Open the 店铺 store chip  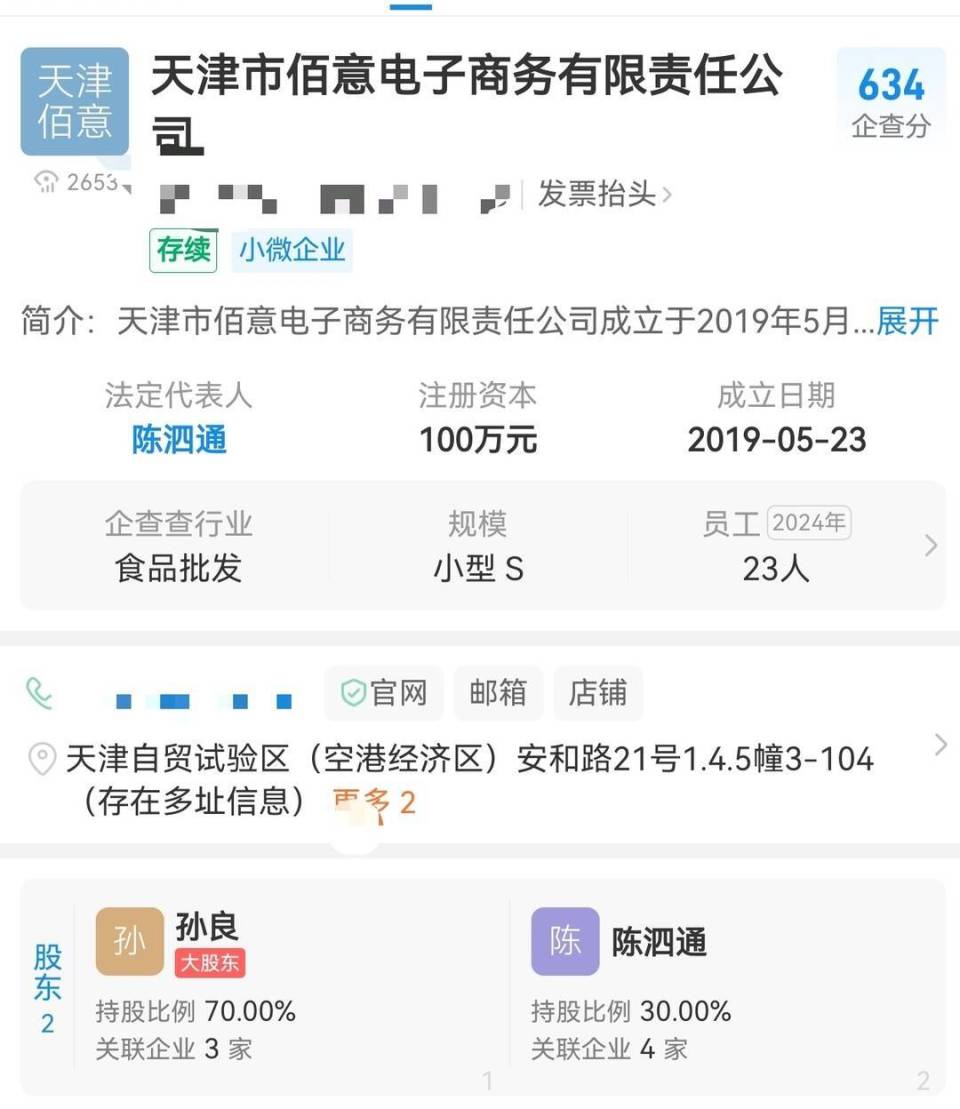pos(597,693)
